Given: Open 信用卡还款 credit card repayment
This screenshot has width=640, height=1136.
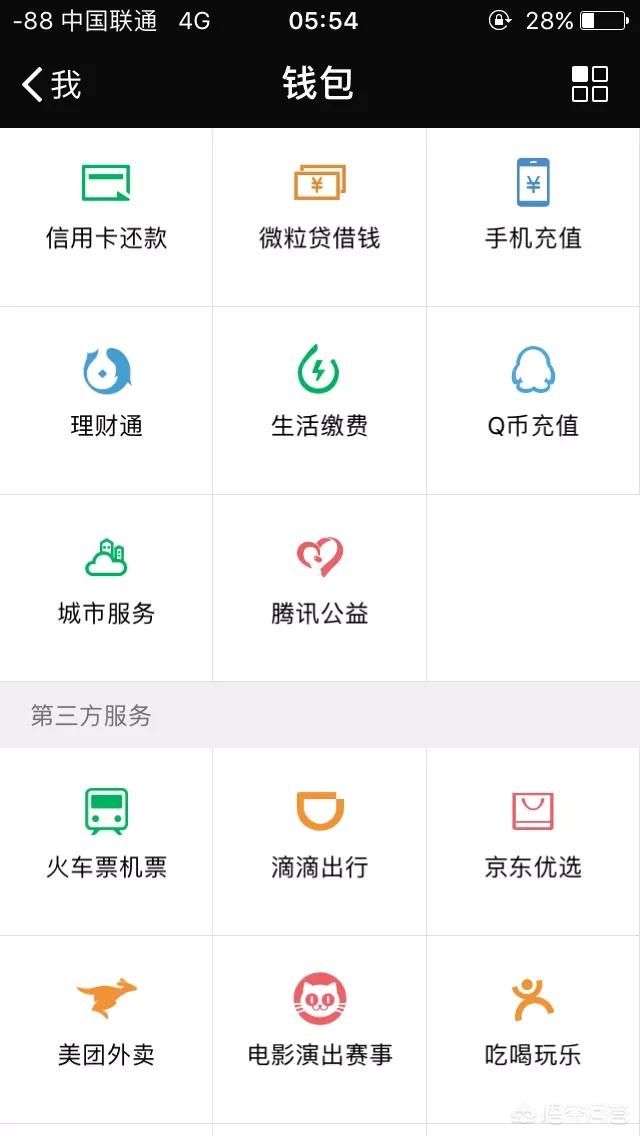Looking at the screenshot, I should 106,207.
